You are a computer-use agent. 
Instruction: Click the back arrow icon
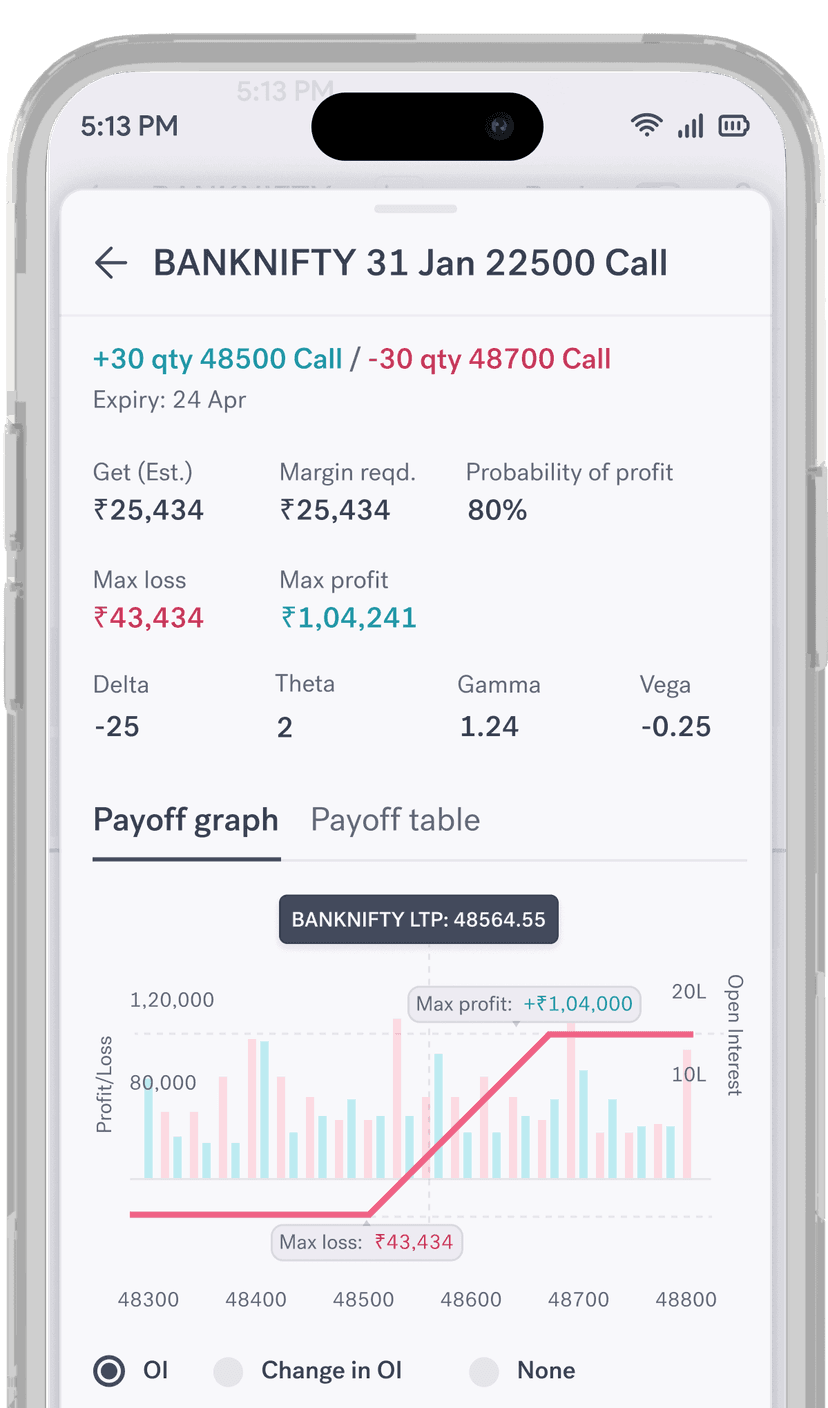pyautogui.click(x=110, y=262)
